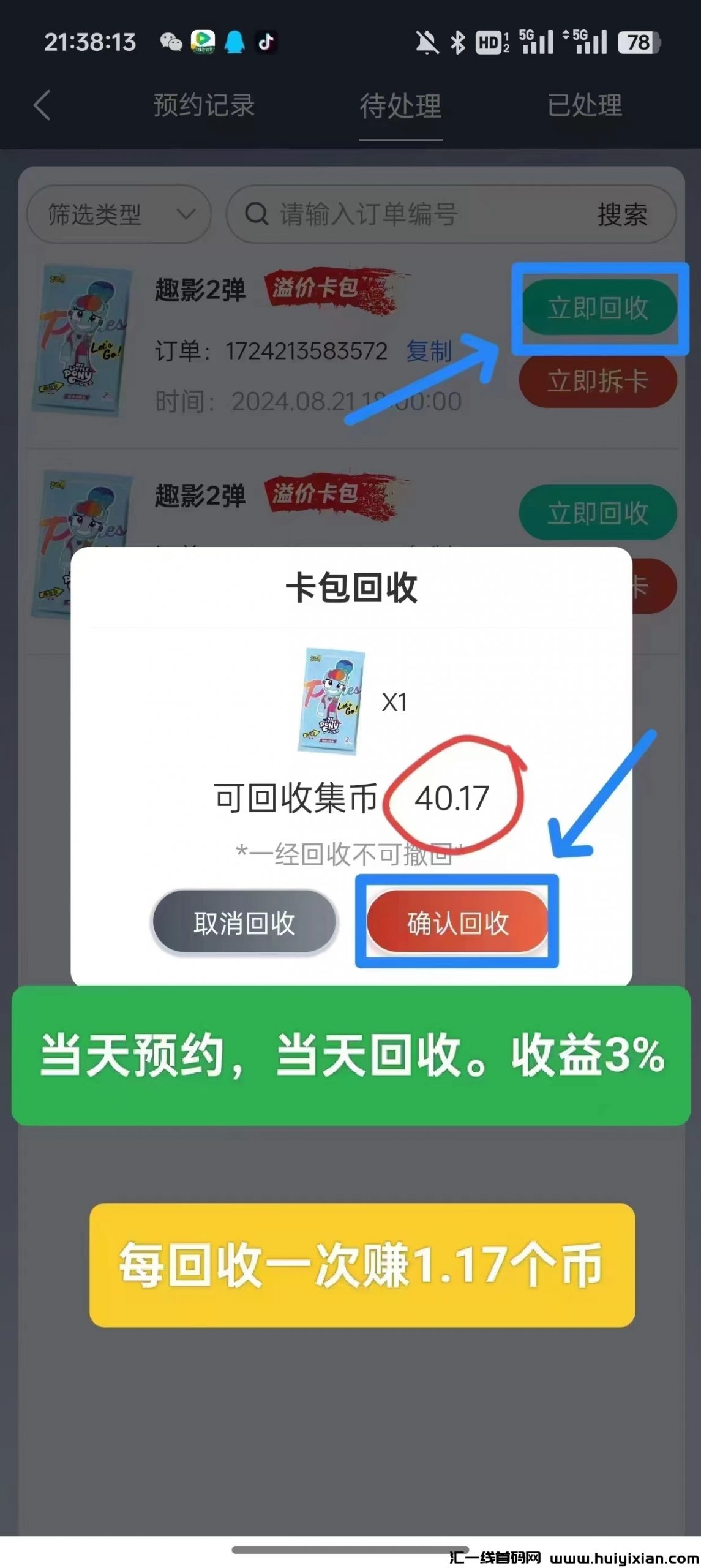Switch to the 预约记录 tab
The image size is (701, 1568).
204,105
